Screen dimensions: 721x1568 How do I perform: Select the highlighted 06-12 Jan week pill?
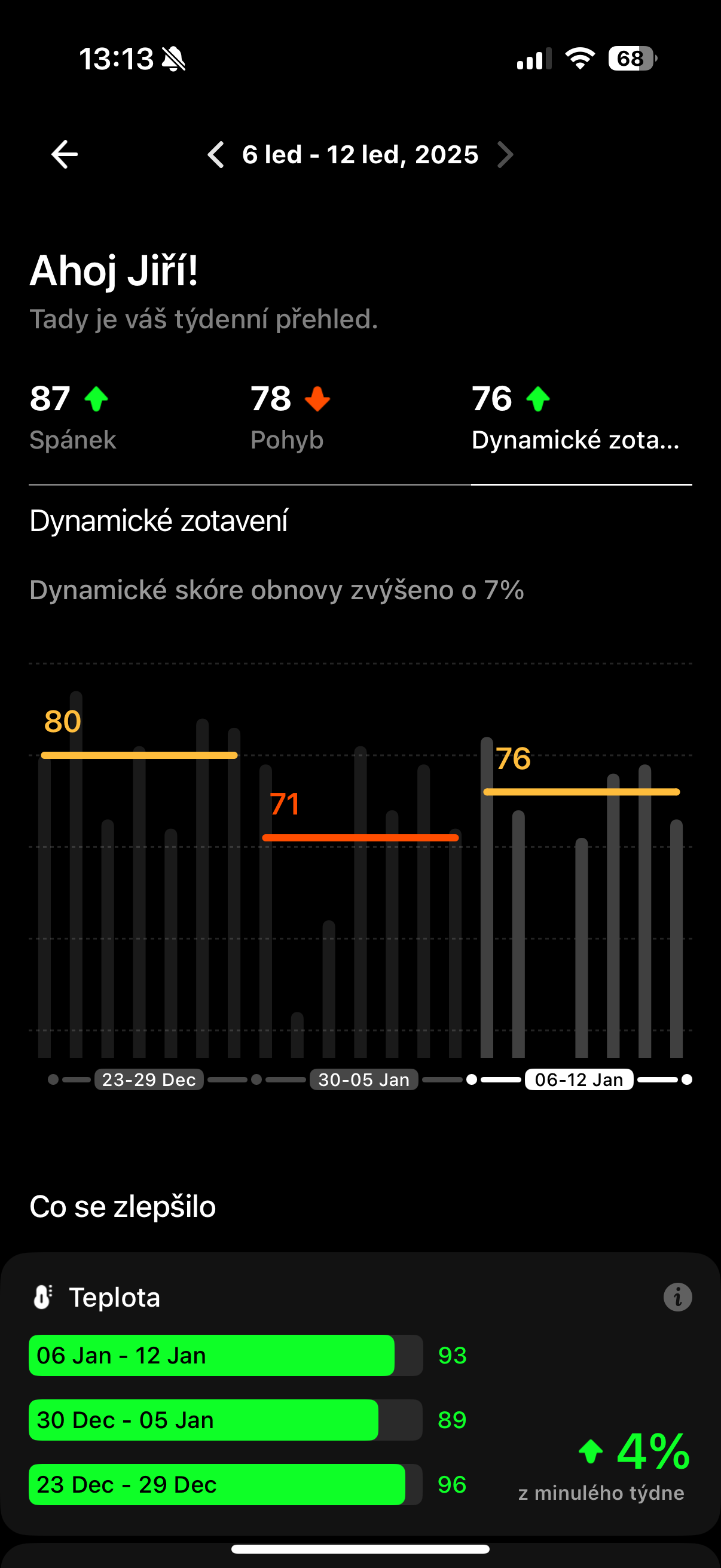[578, 1079]
